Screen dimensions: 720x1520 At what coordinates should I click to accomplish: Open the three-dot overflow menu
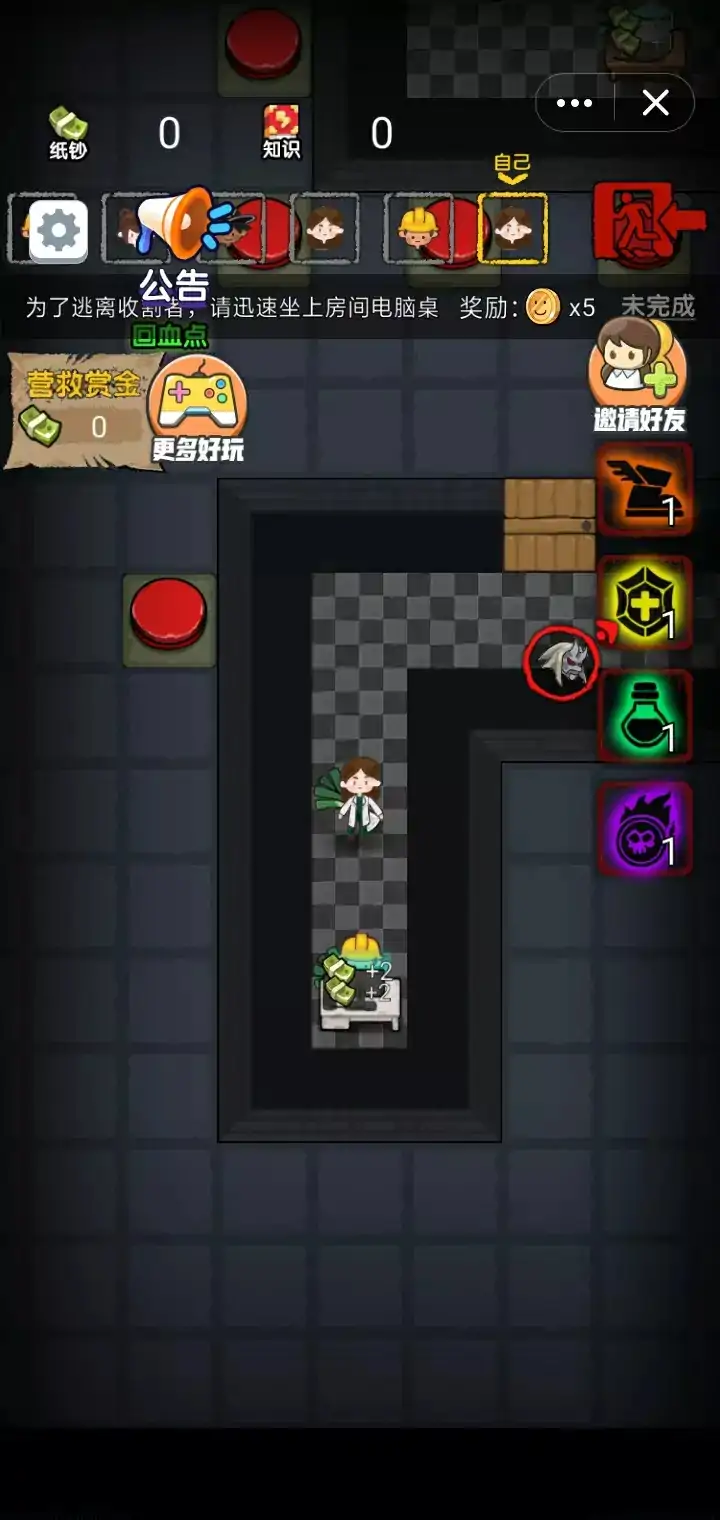pyautogui.click(x=575, y=103)
